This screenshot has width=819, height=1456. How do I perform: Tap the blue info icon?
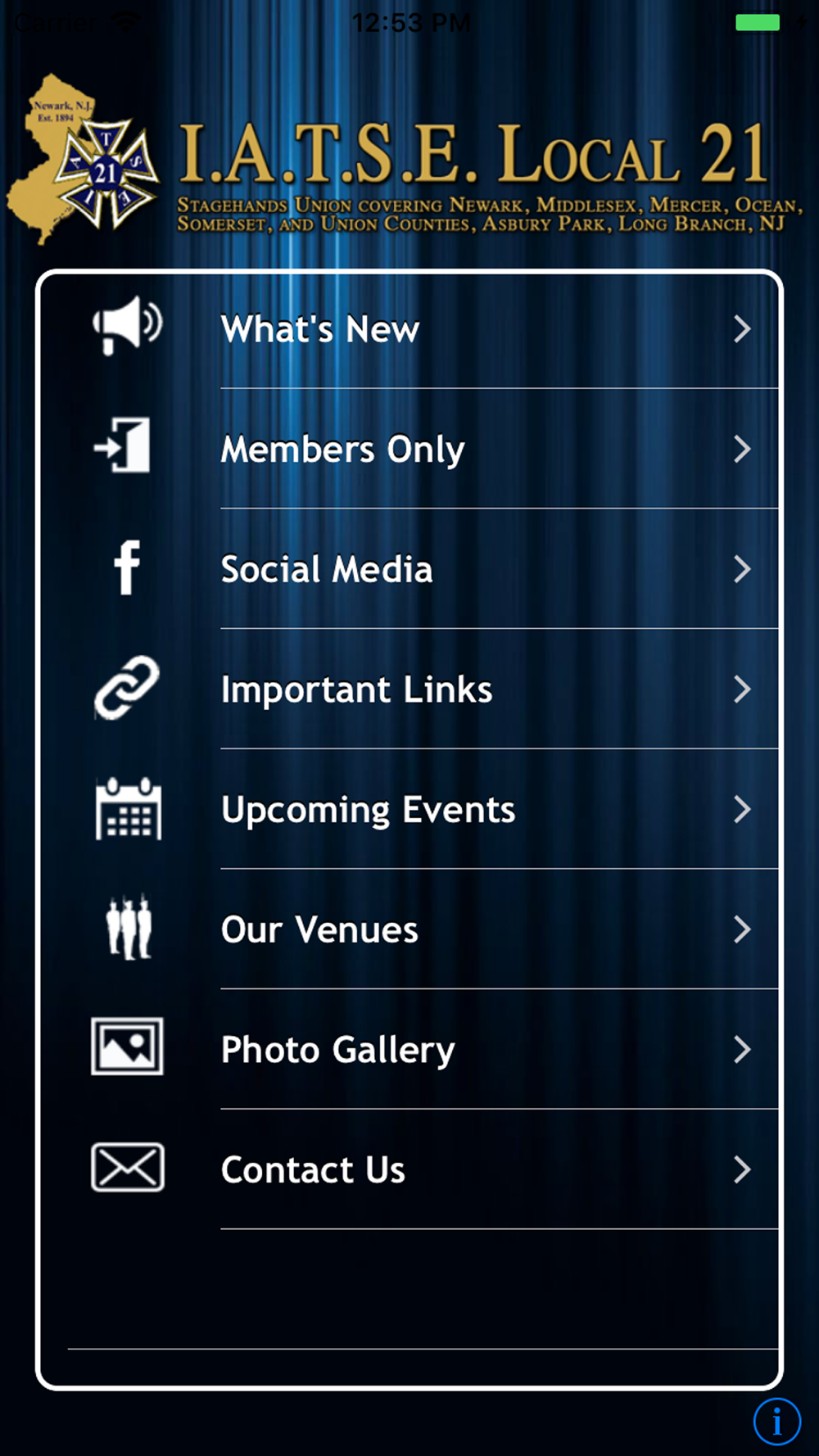(x=776, y=1422)
